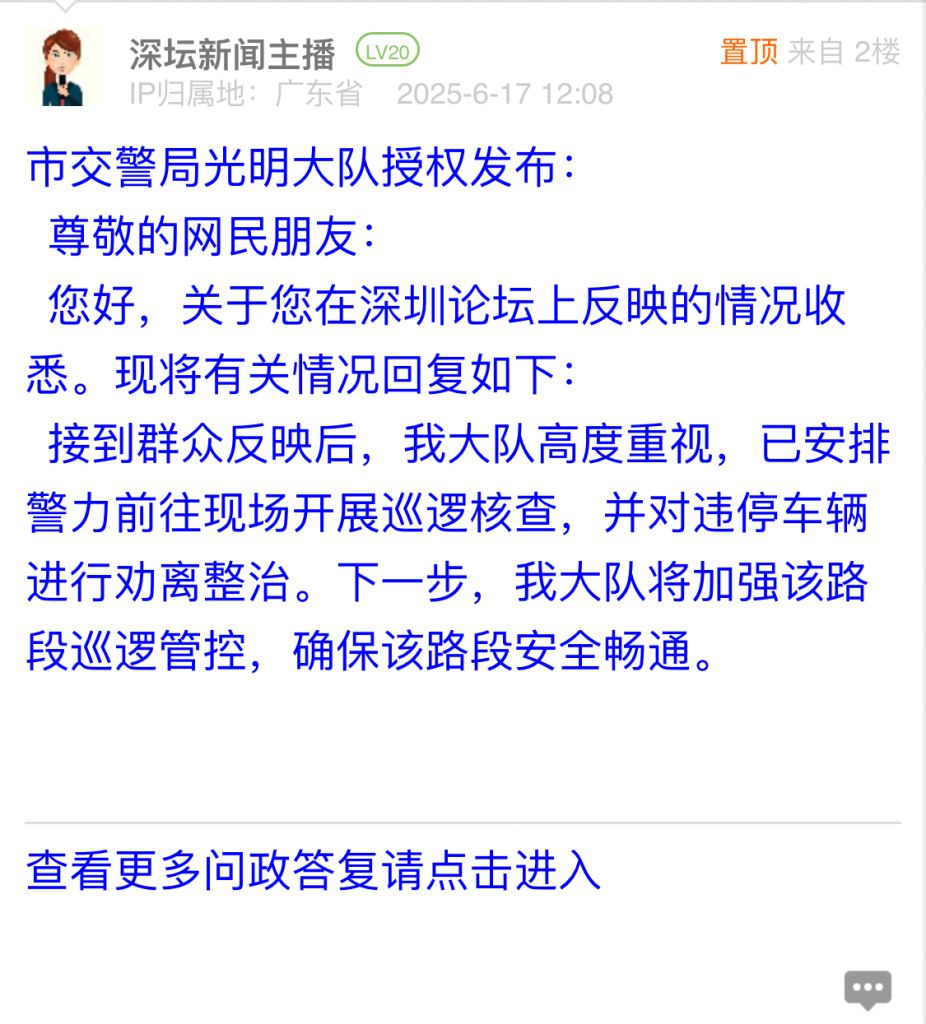Open 深坛新闻主播's profile avatar
This screenshot has width=926, height=1024.
click(x=64, y=68)
